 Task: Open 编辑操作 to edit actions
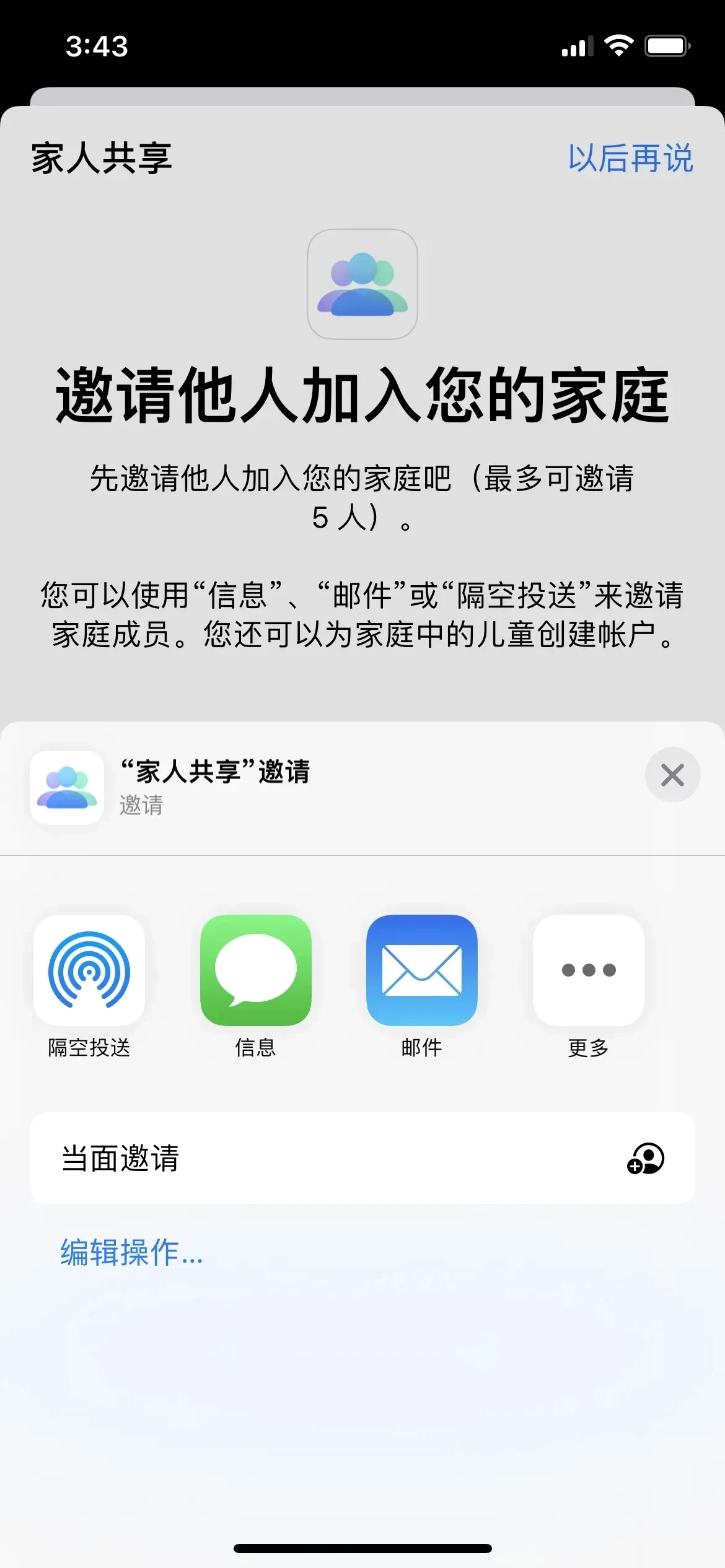(130, 1255)
